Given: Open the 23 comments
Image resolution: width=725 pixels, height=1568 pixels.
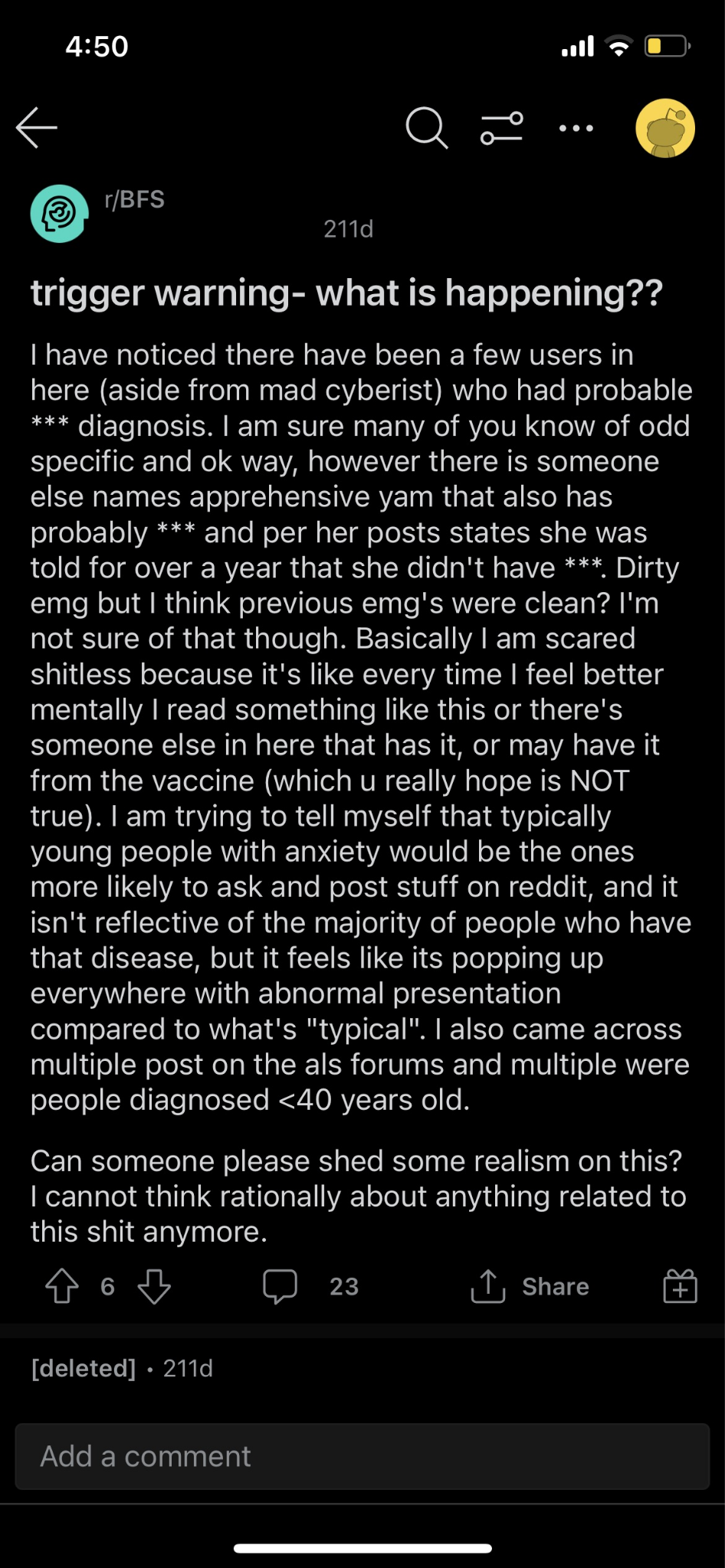Looking at the screenshot, I should [x=310, y=1286].
